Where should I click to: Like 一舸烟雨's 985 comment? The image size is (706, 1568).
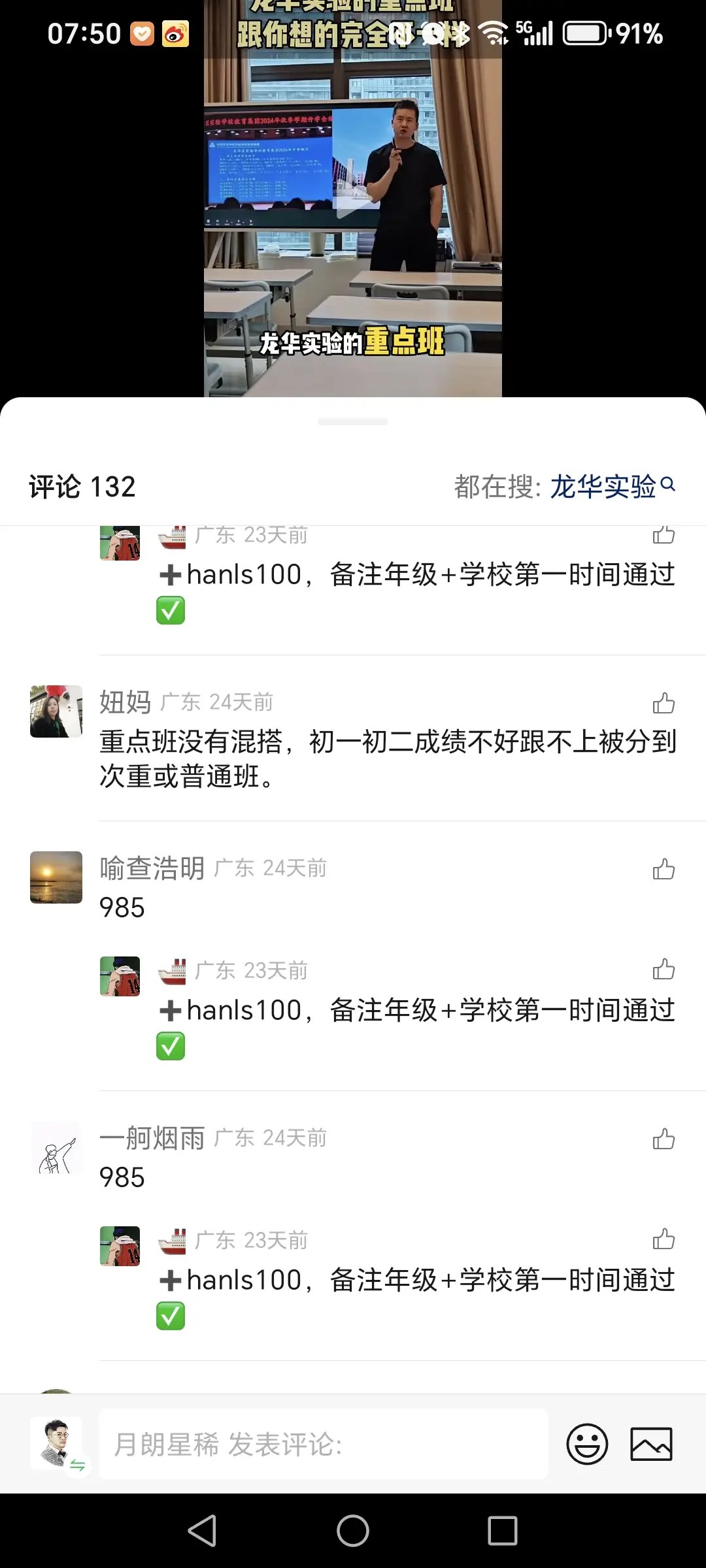pos(664,1139)
